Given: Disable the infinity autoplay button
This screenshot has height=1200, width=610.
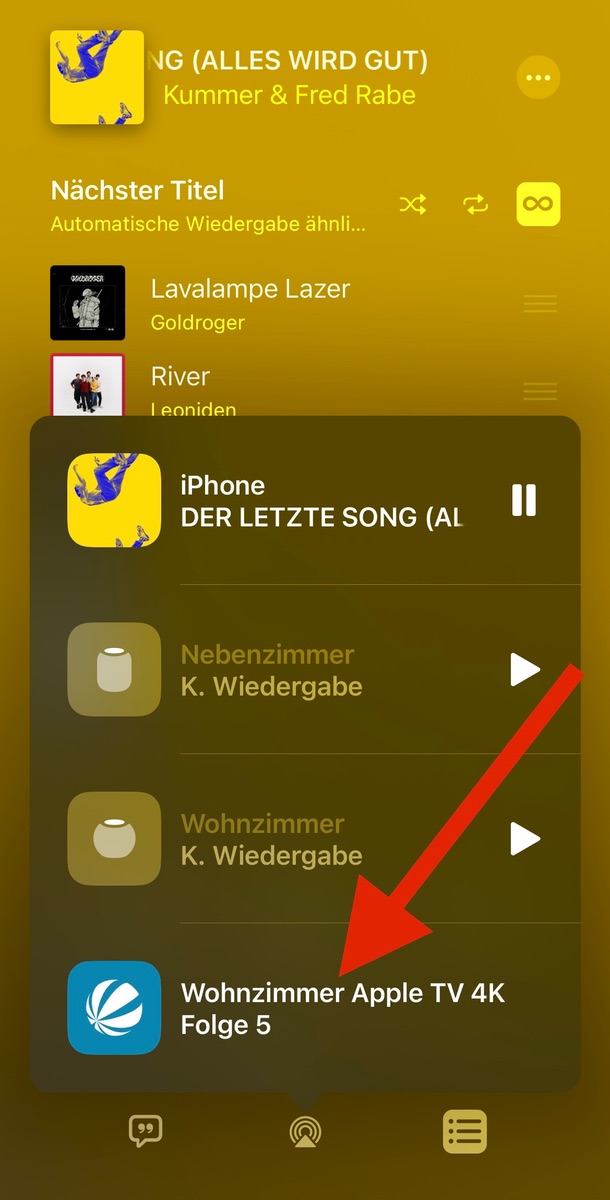Looking at the screenshot, I should [x=538, y=205].
